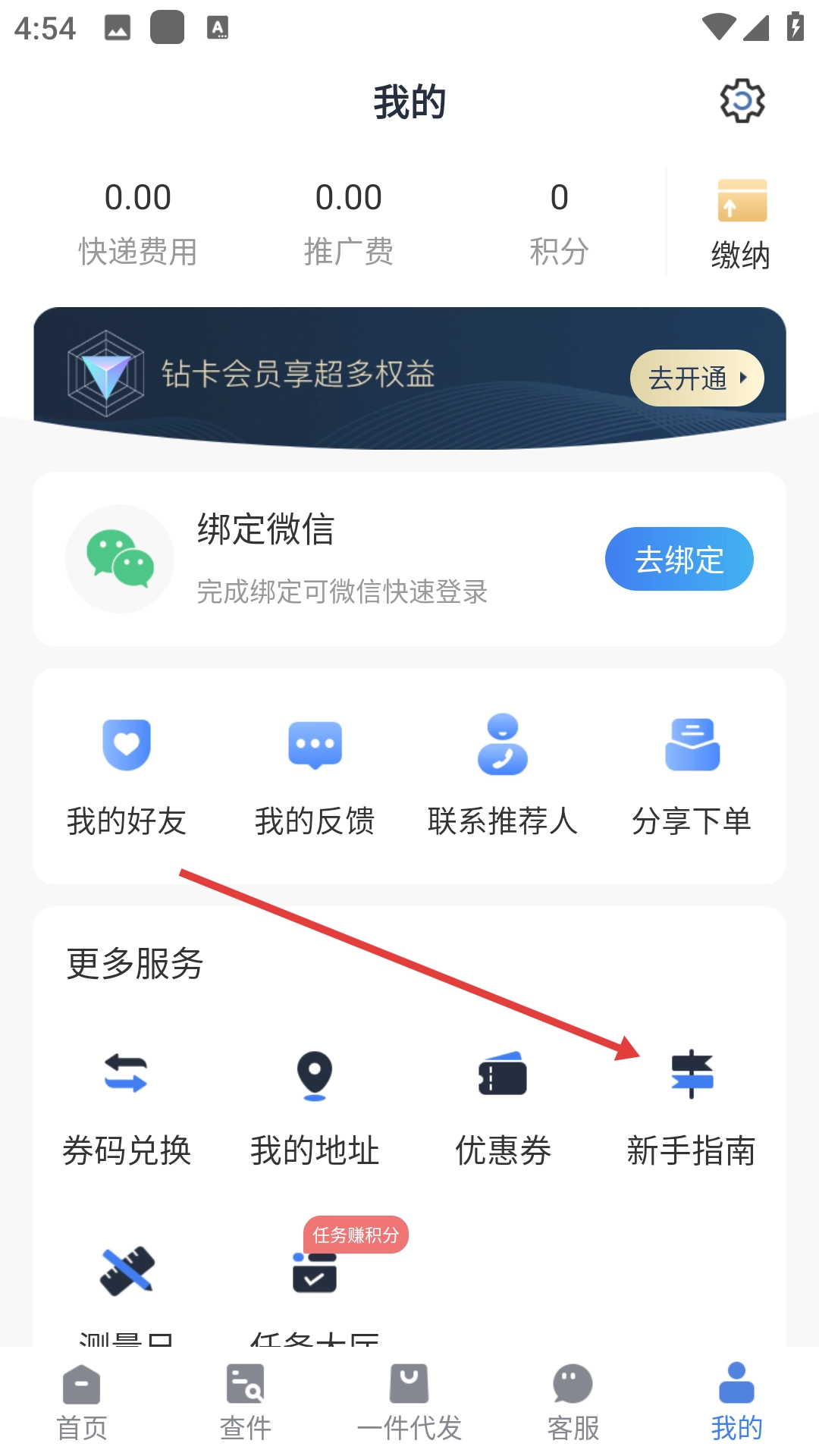Screen dimensions: 819x1456
Task: Open 我的反馈
Action: 315,775
